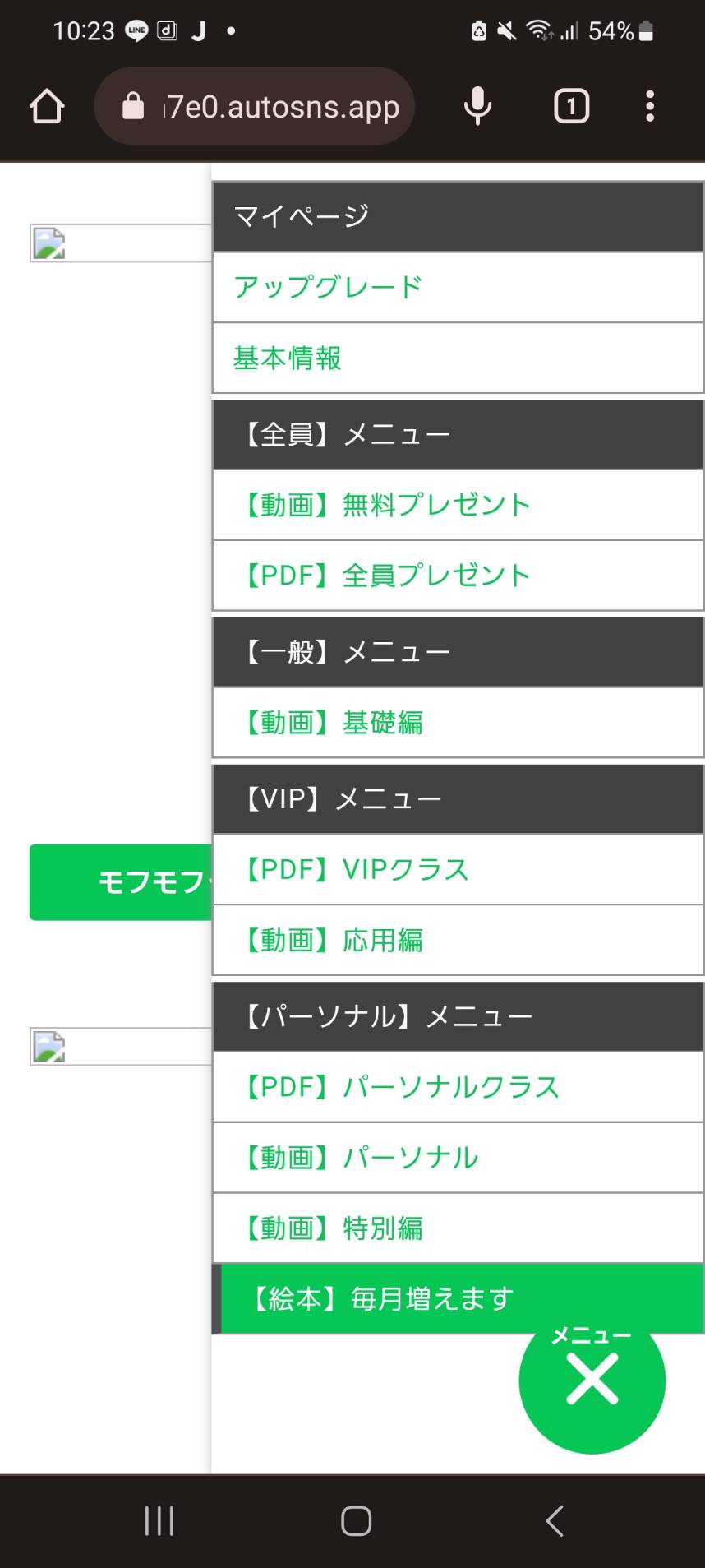Screen dimensions: 705x1568
Task: Go back using the system back button
Action: coord(555,1521)
